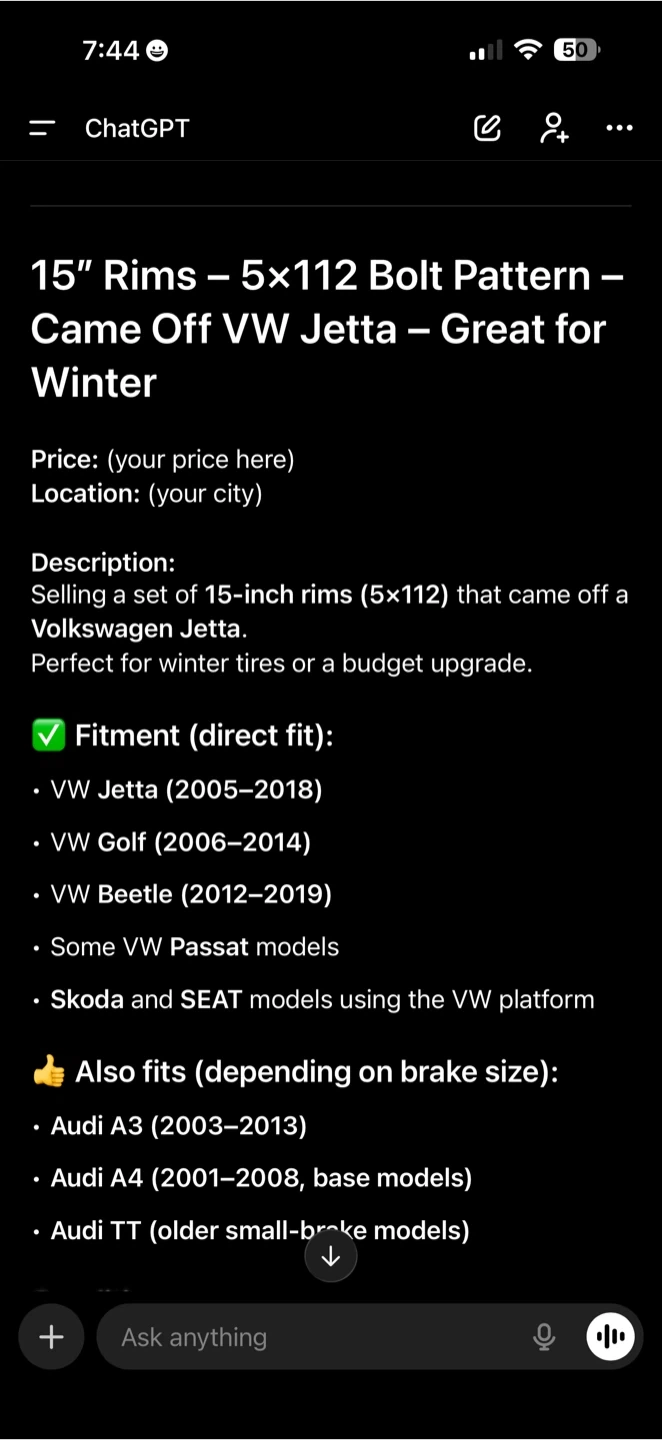Start a new chat with compose icon
Image resolution: width=662 pixels, height=1440 pixels.
[x=487, y=128]
